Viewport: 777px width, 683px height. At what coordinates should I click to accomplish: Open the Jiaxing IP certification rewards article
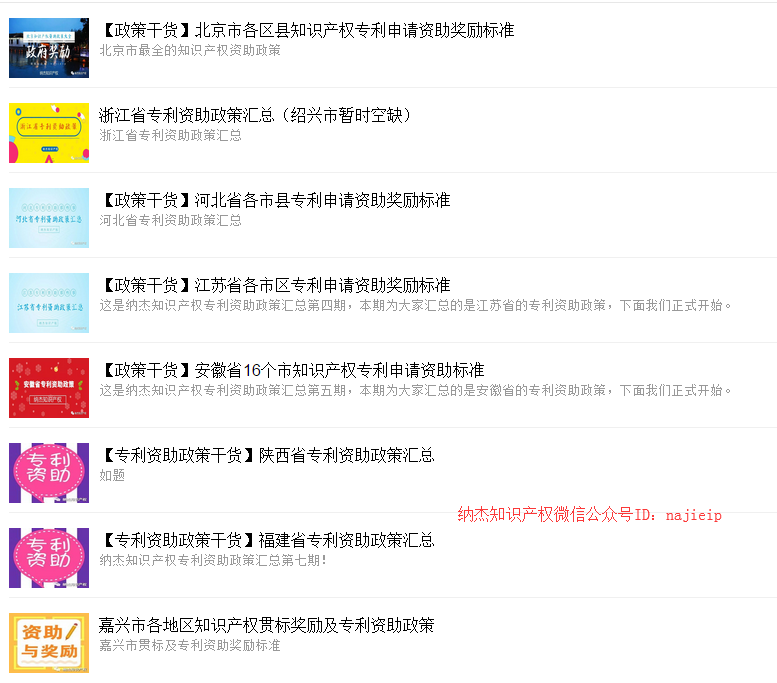(267, 626)
